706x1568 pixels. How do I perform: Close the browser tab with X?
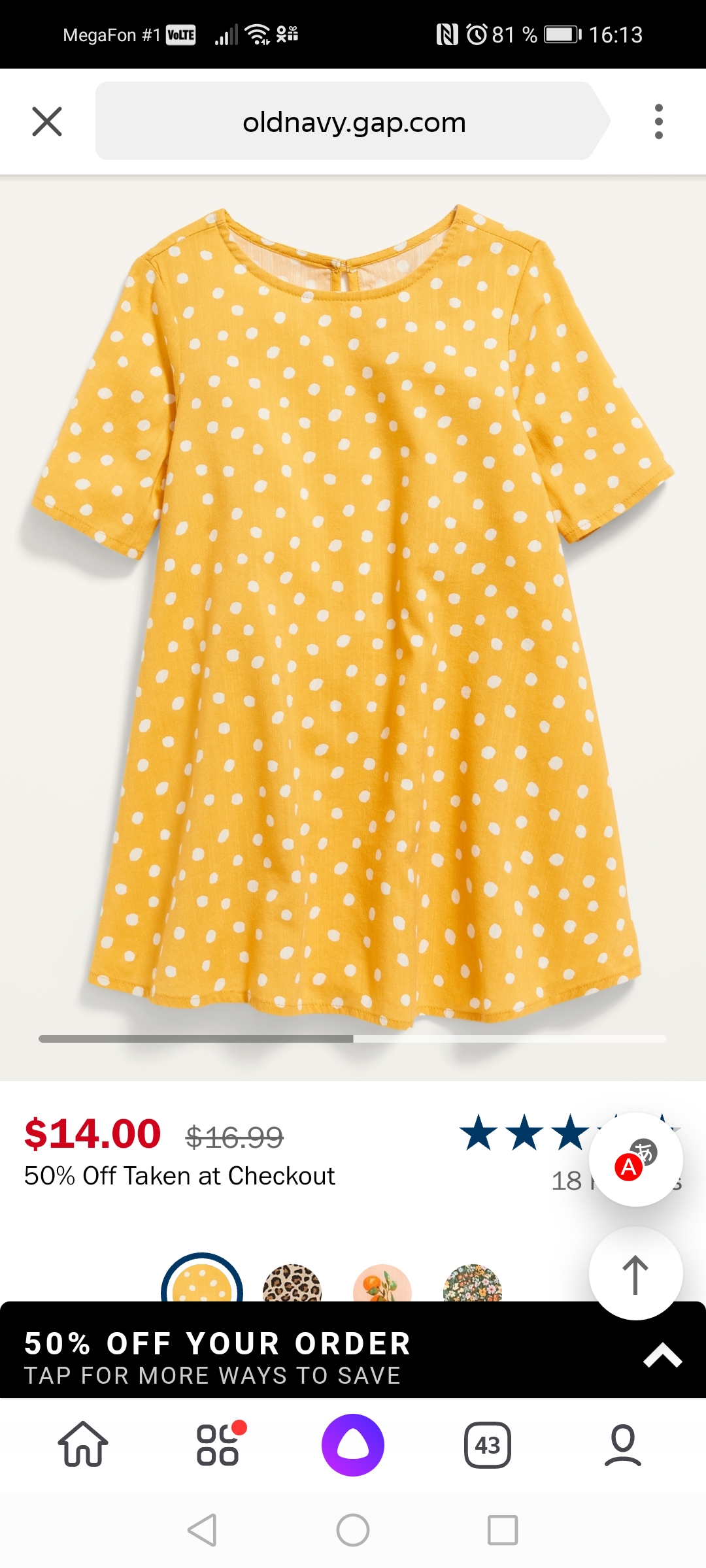point(47,122)
